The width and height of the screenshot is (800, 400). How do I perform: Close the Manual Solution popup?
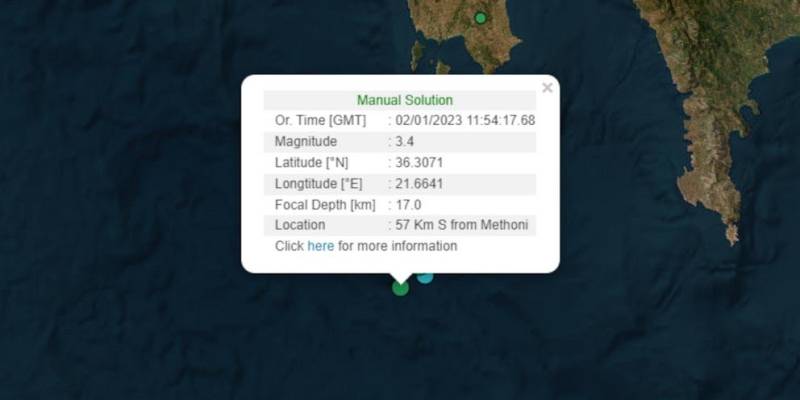547,88
